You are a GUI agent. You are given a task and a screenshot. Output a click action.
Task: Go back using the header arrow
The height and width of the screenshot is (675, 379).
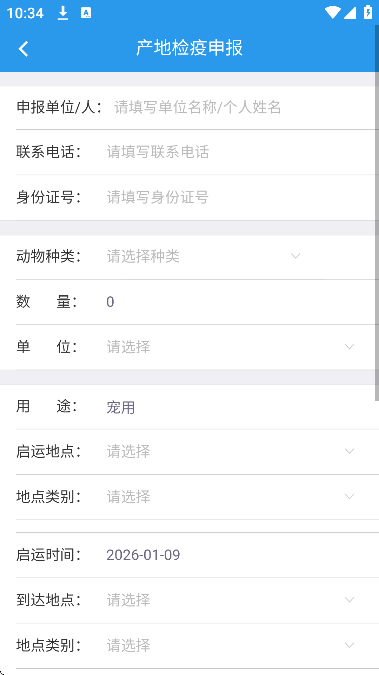[24, 48]
